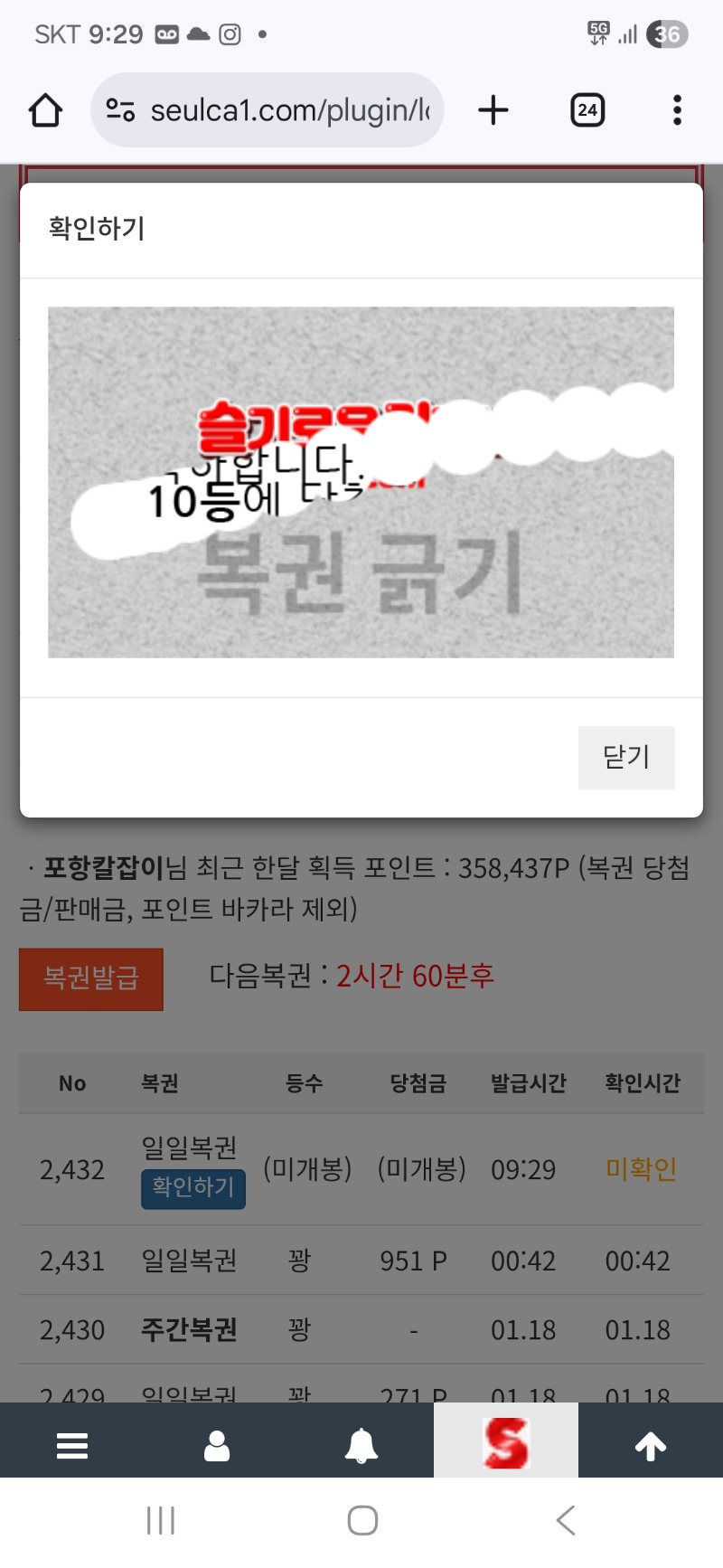The width and height of the screenshot is (723, 1568).
Task: Go to browser home page
Action: pyautogui.click(x=45, y=110)
